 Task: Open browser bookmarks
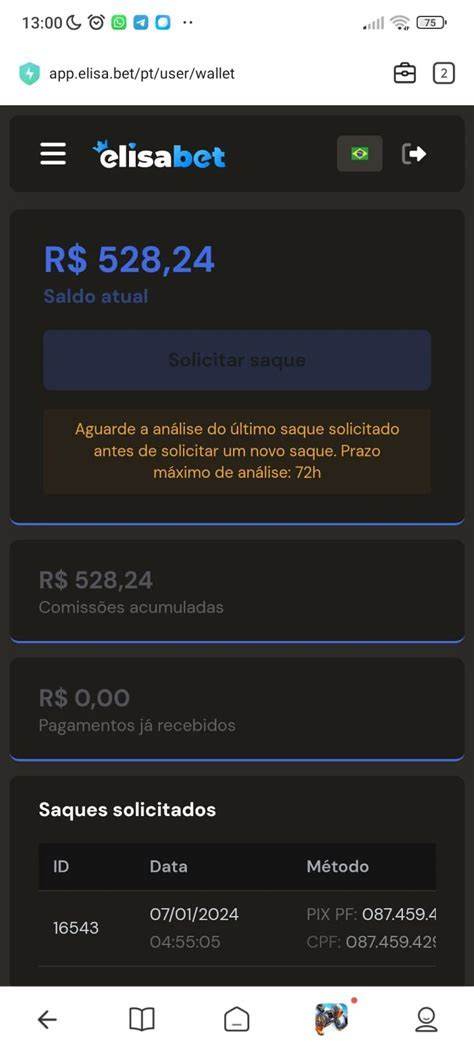142,1020
